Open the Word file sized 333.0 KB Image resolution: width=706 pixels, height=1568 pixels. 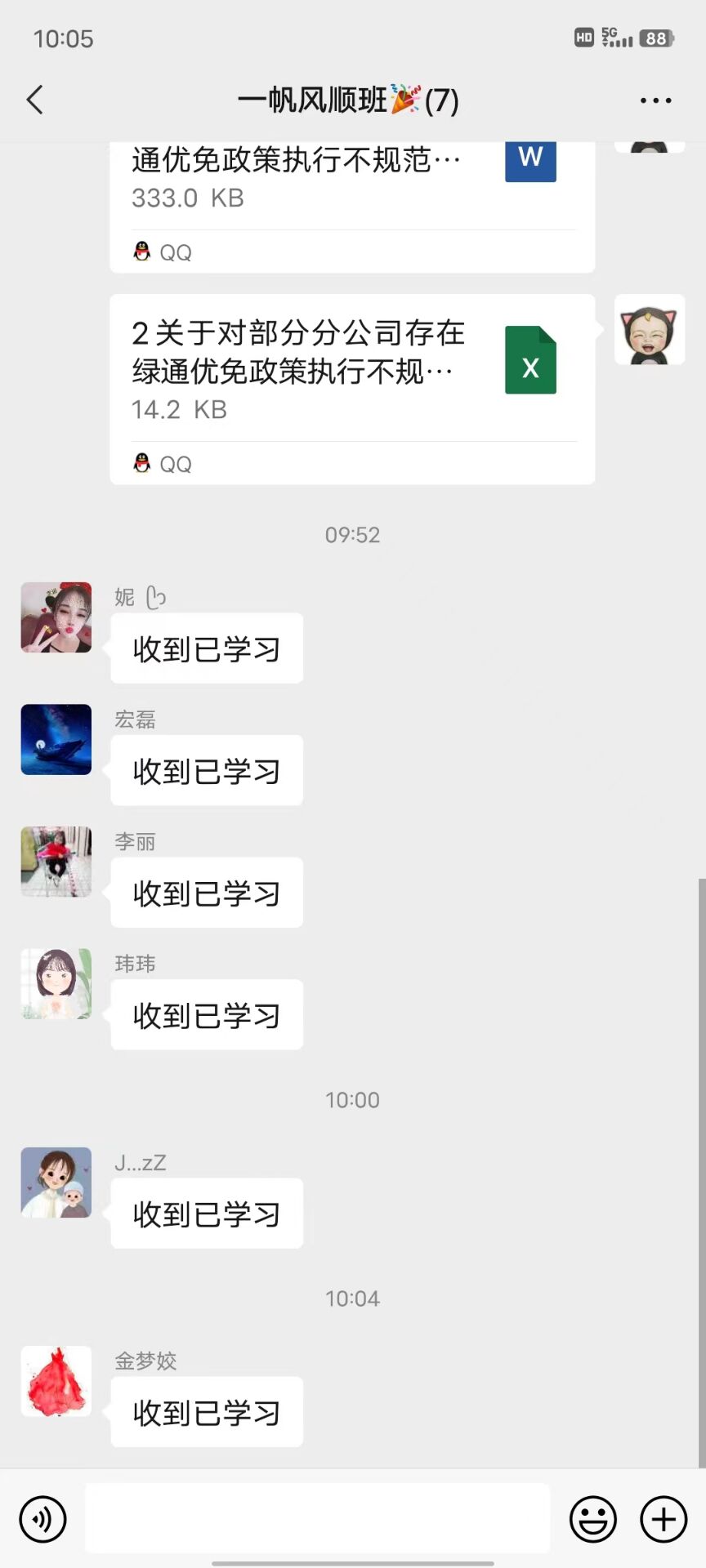[352, 207]
